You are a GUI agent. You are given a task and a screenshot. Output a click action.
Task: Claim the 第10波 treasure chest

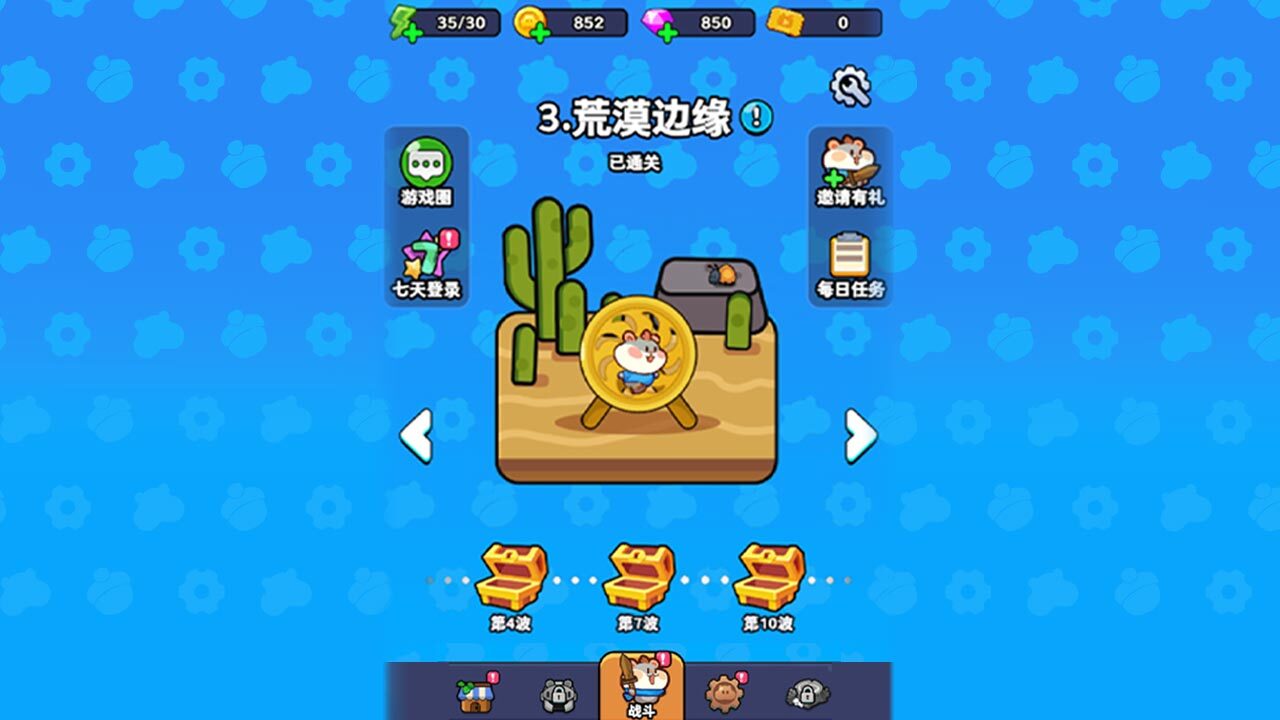[768, 578]
